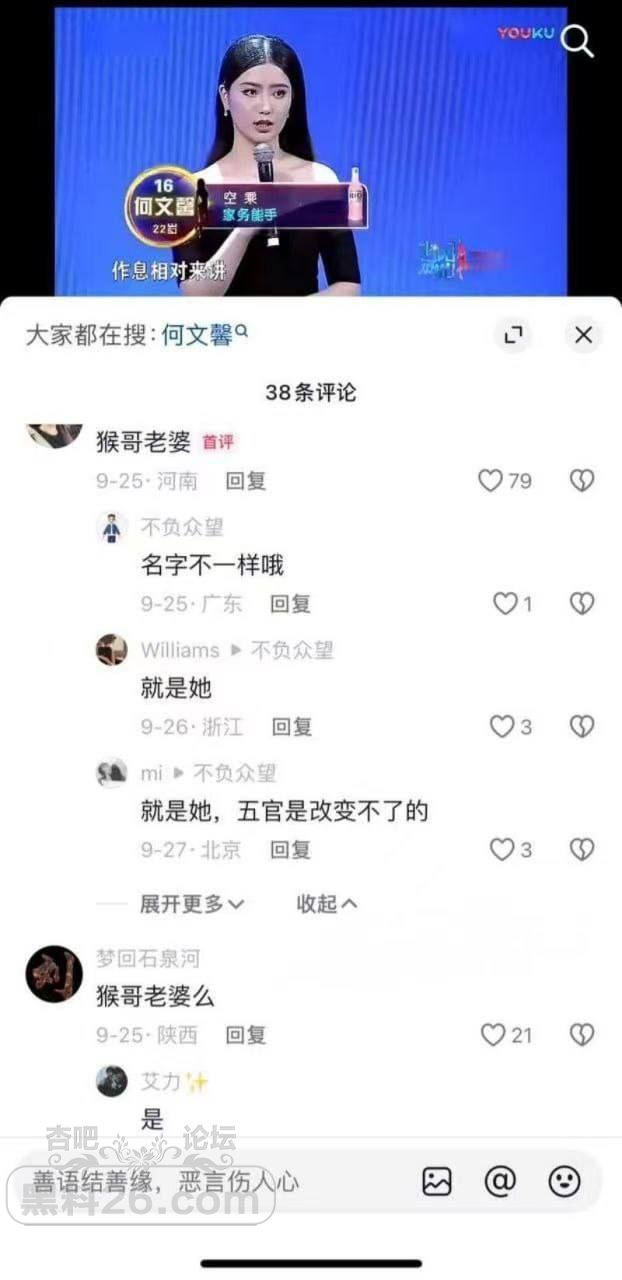The height and width of the screenshot is (1280, 622).
Task: Dislike the 猴哥老婆 comment from 河南
Action: [x=582, y=481]
